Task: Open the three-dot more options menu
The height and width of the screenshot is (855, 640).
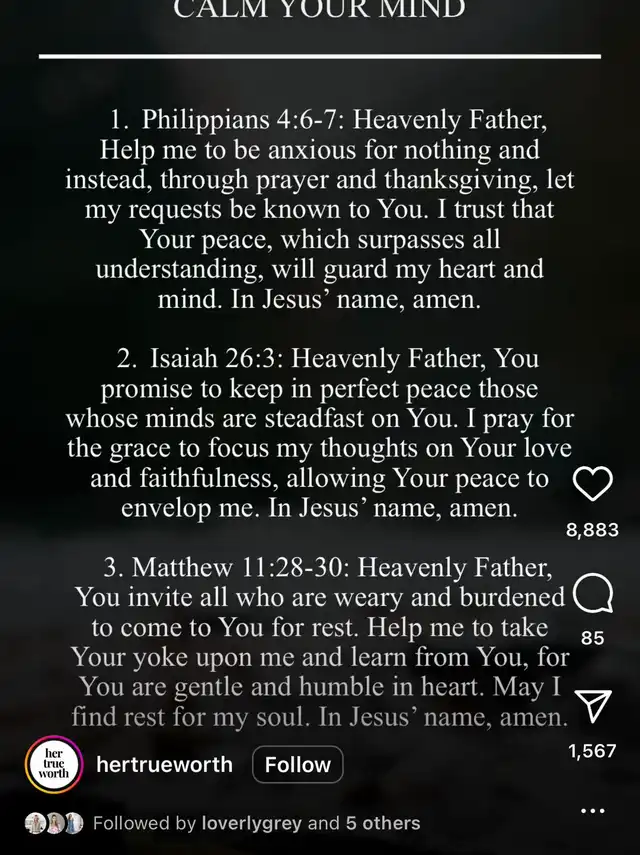Action: (x=593, y=811)
